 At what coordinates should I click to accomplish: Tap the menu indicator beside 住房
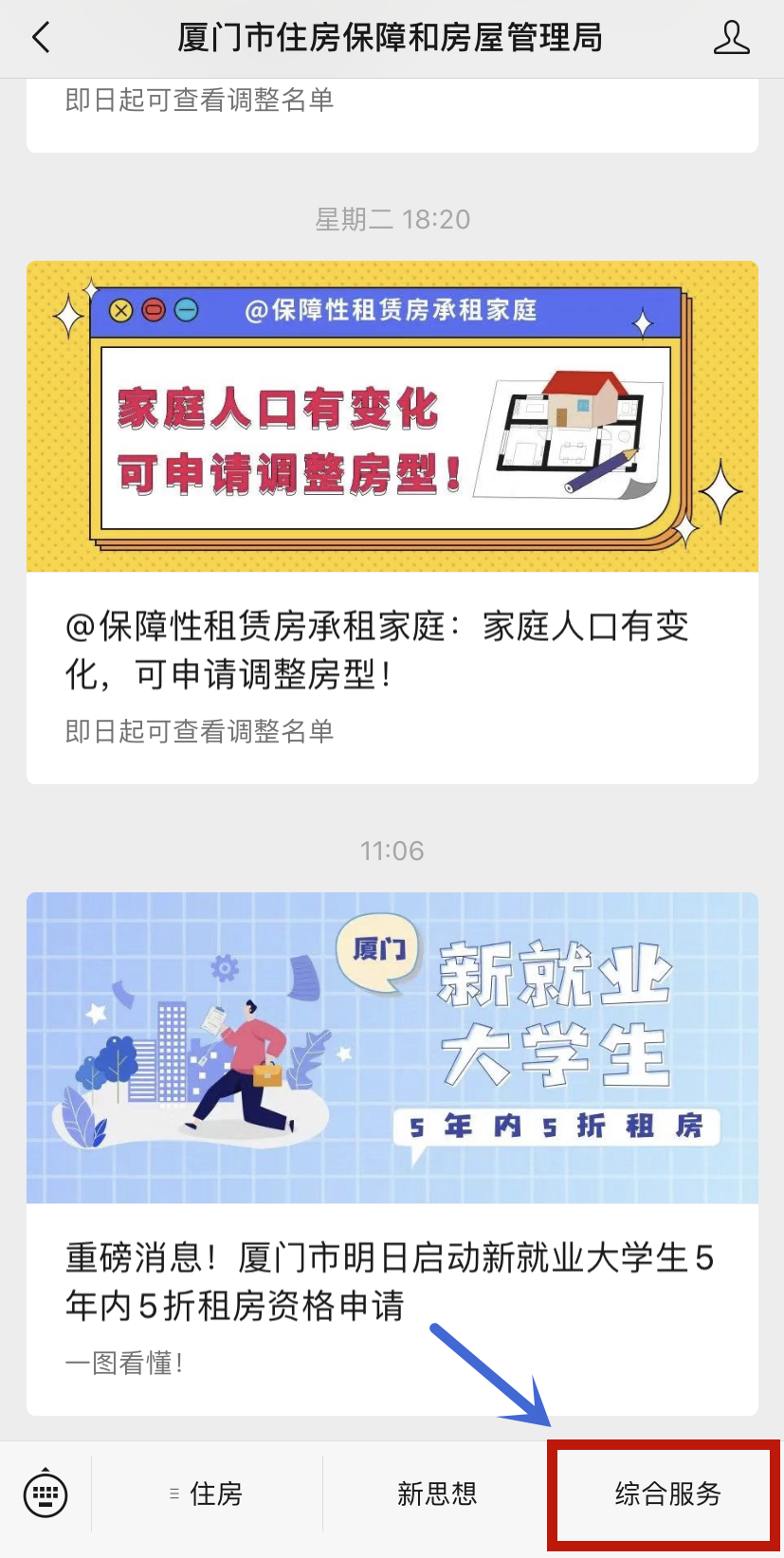click(x=173, y=1494)
